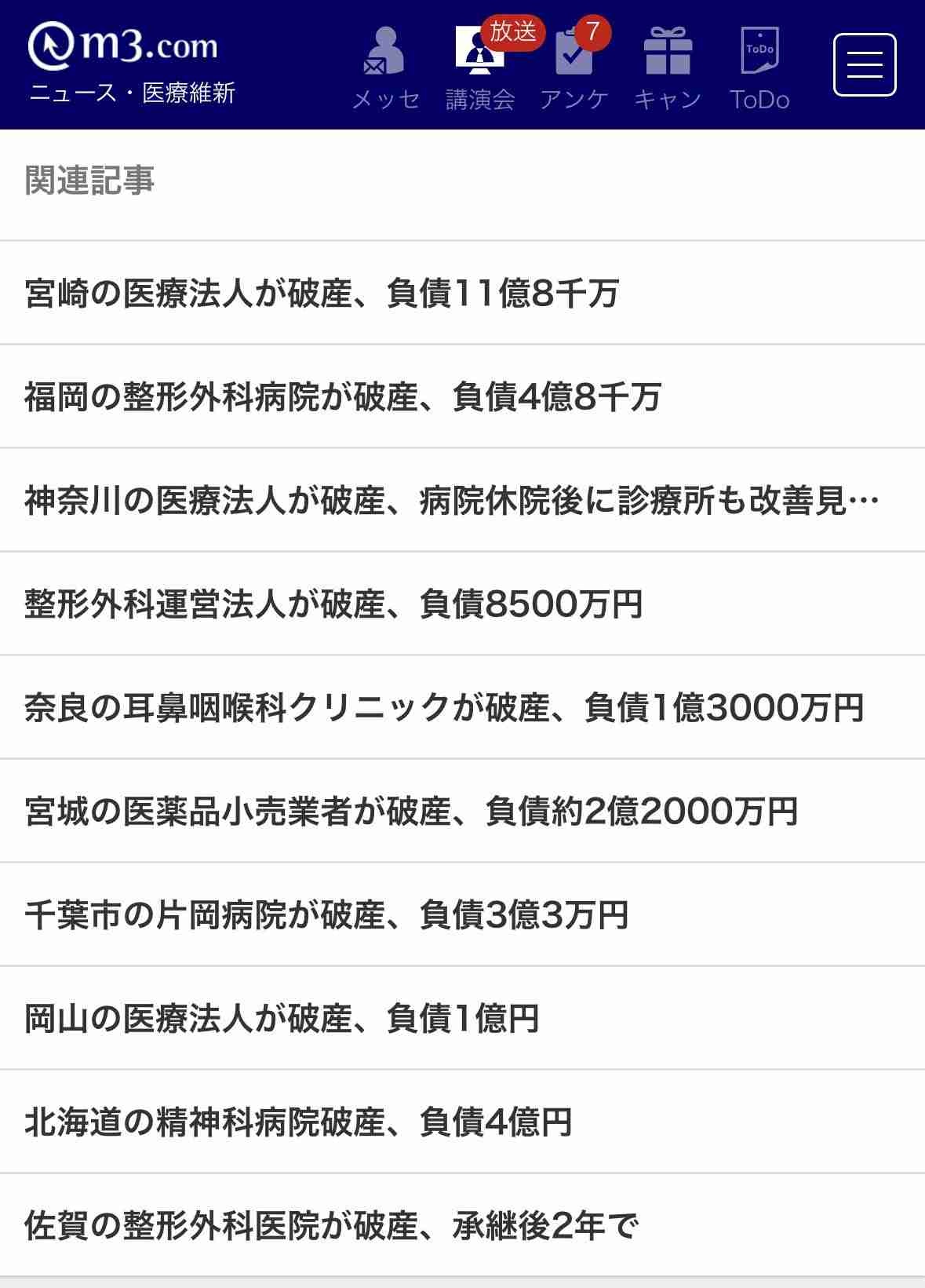
Task: Open the hamburger menu
Action: [864, 65]
